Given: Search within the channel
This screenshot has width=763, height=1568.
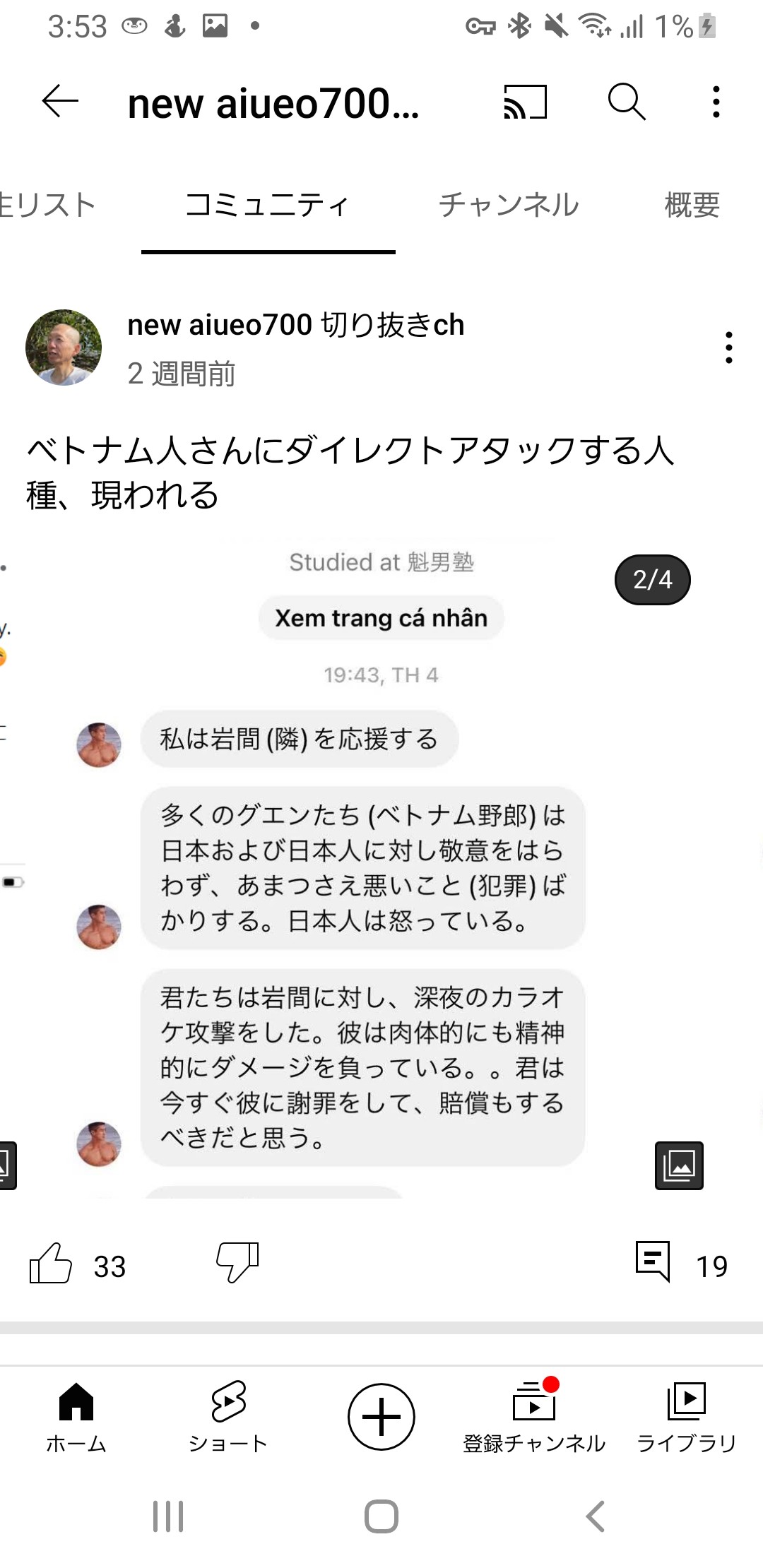Looking at the screenshot, I should 626,102.
